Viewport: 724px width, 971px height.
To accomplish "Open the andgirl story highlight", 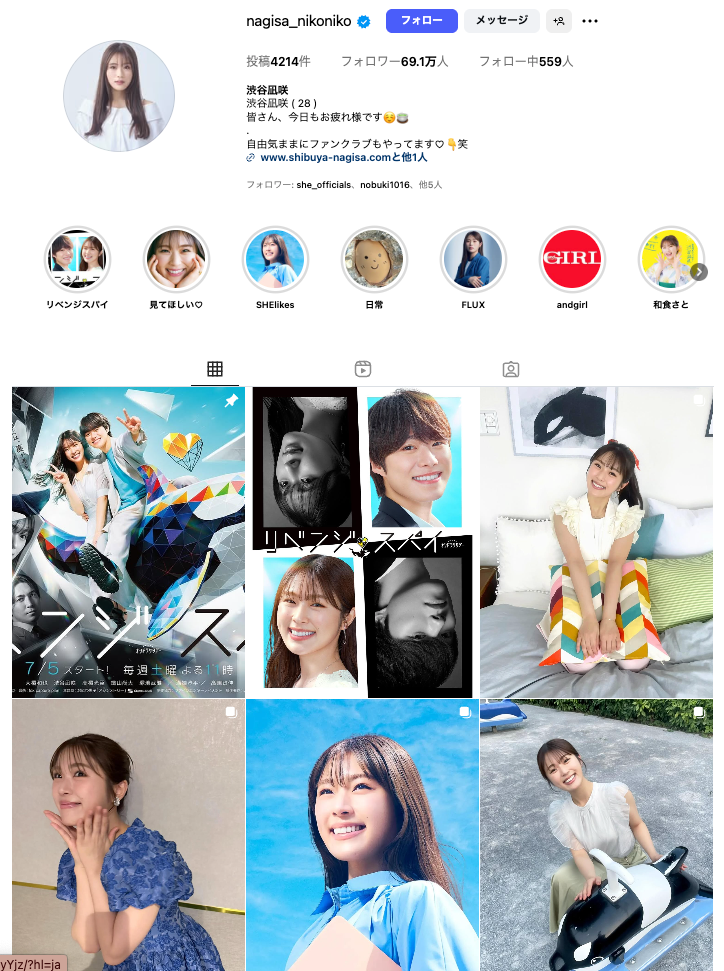I will (572, 260).
